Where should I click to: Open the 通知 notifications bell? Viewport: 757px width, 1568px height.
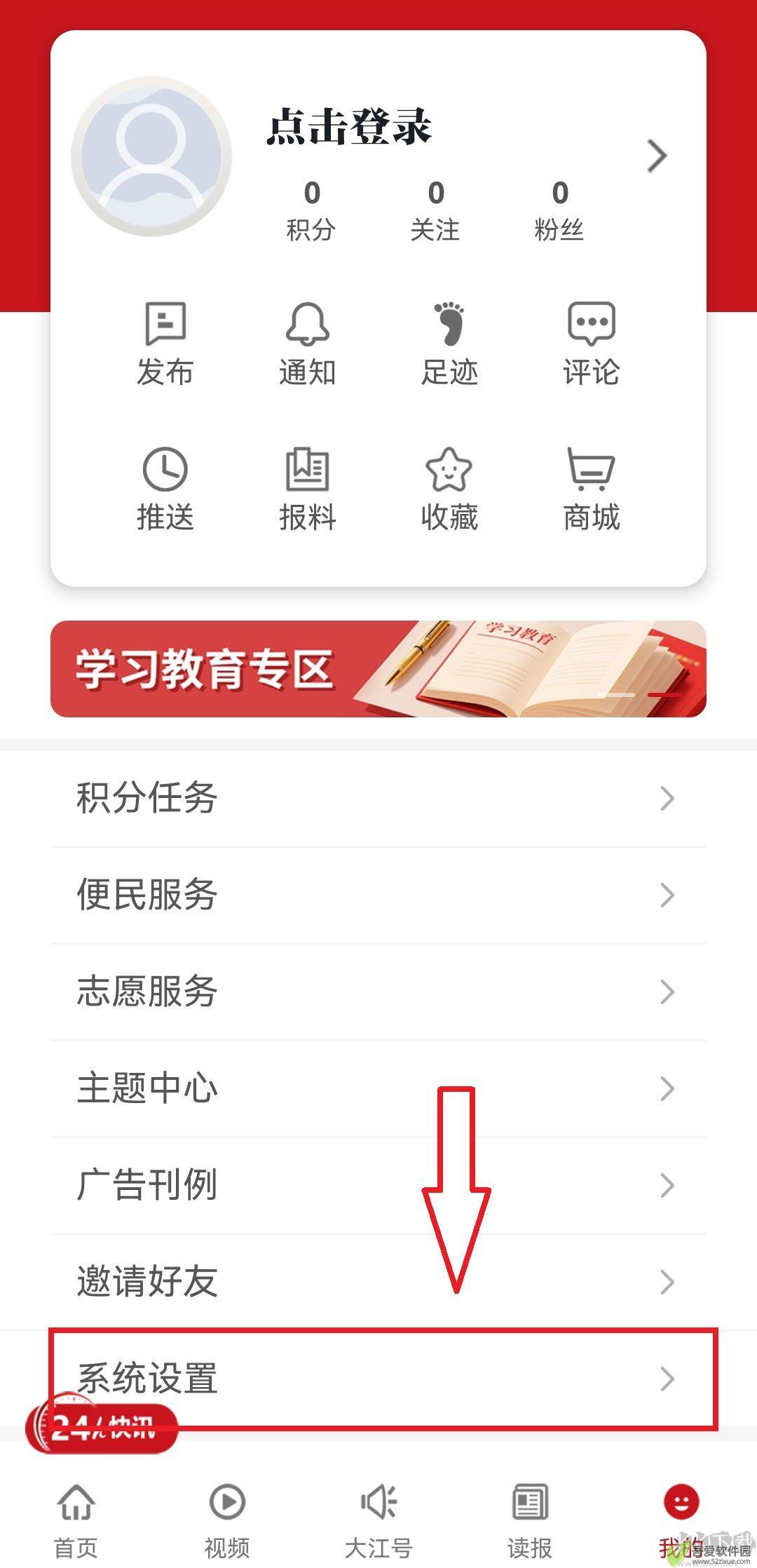pyautogui.click(x=307, y=344)
